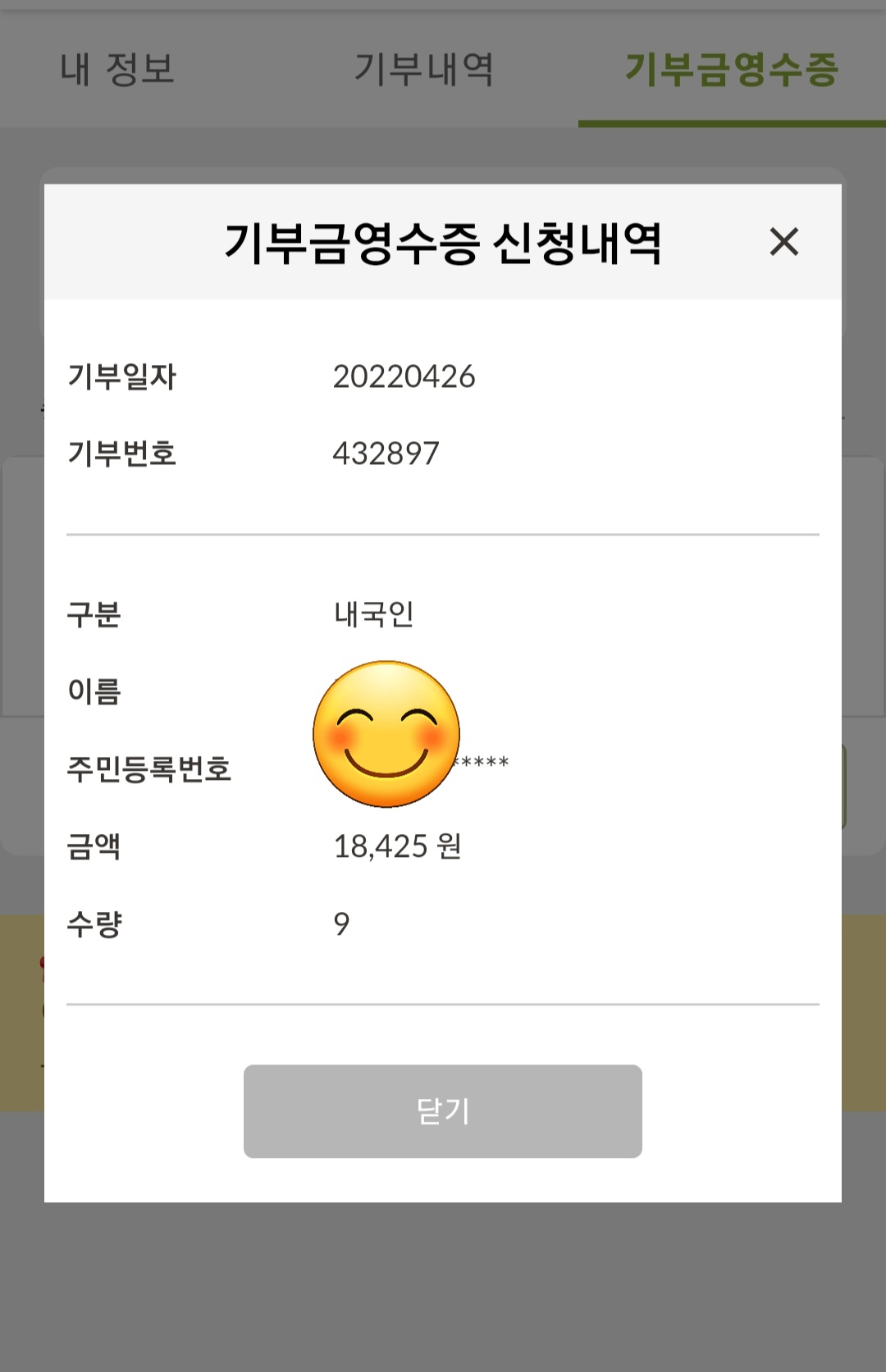Screen dimensions: 886x1372
Task: Tap the 닫기 button
Action: (442, 1111)
